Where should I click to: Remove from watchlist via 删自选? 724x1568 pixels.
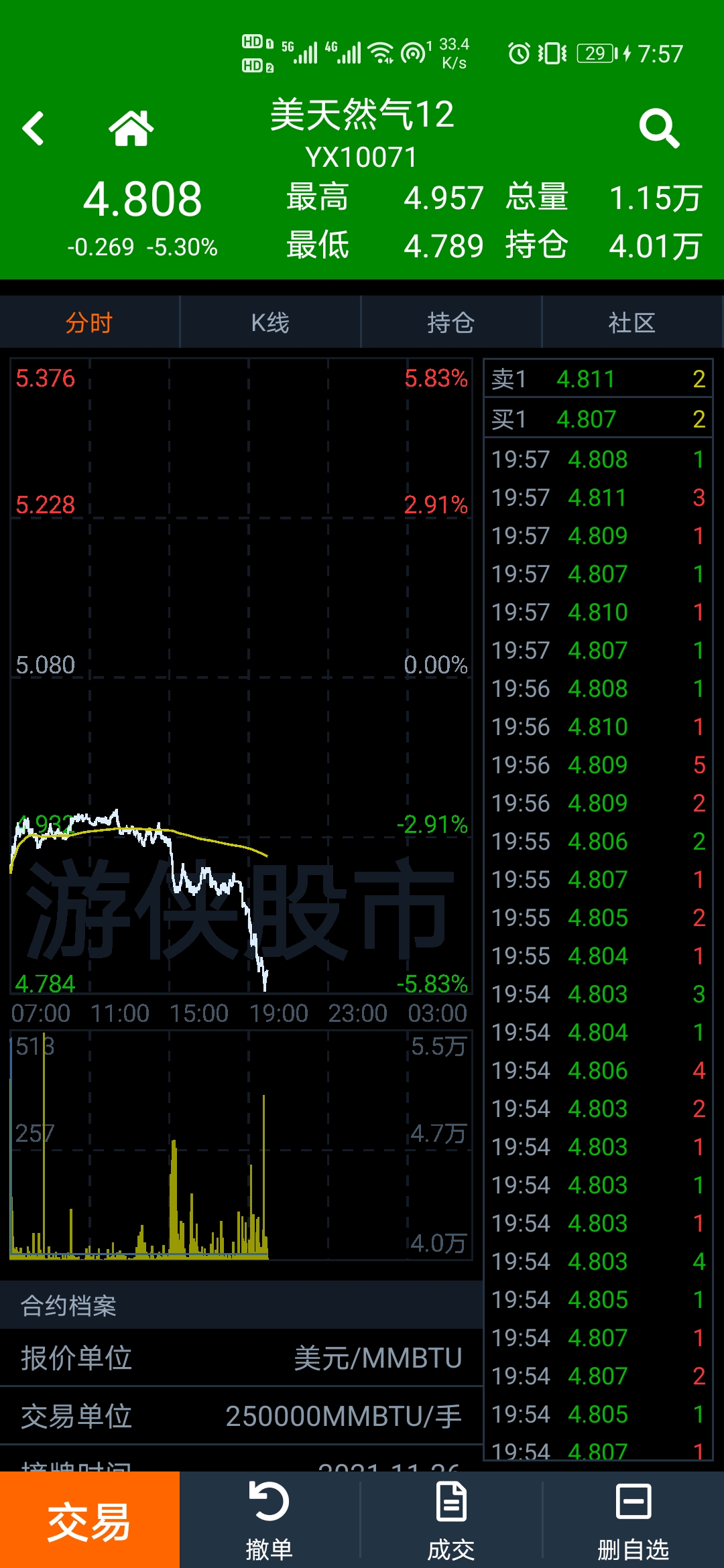pyautogui.click(x=633, y=1521)
